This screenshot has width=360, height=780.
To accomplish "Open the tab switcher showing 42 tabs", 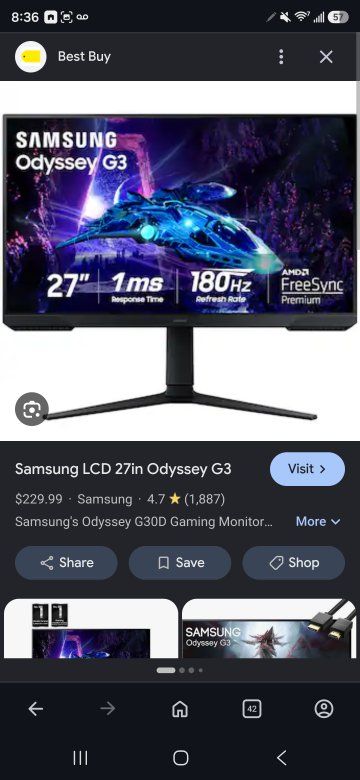I will click(252, 709).
